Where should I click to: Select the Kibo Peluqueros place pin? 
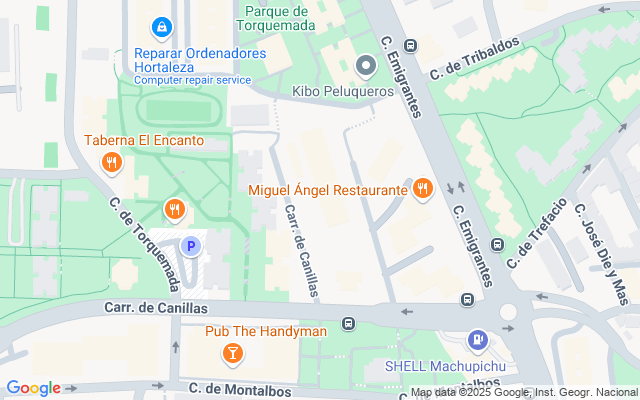pos(365,67)
